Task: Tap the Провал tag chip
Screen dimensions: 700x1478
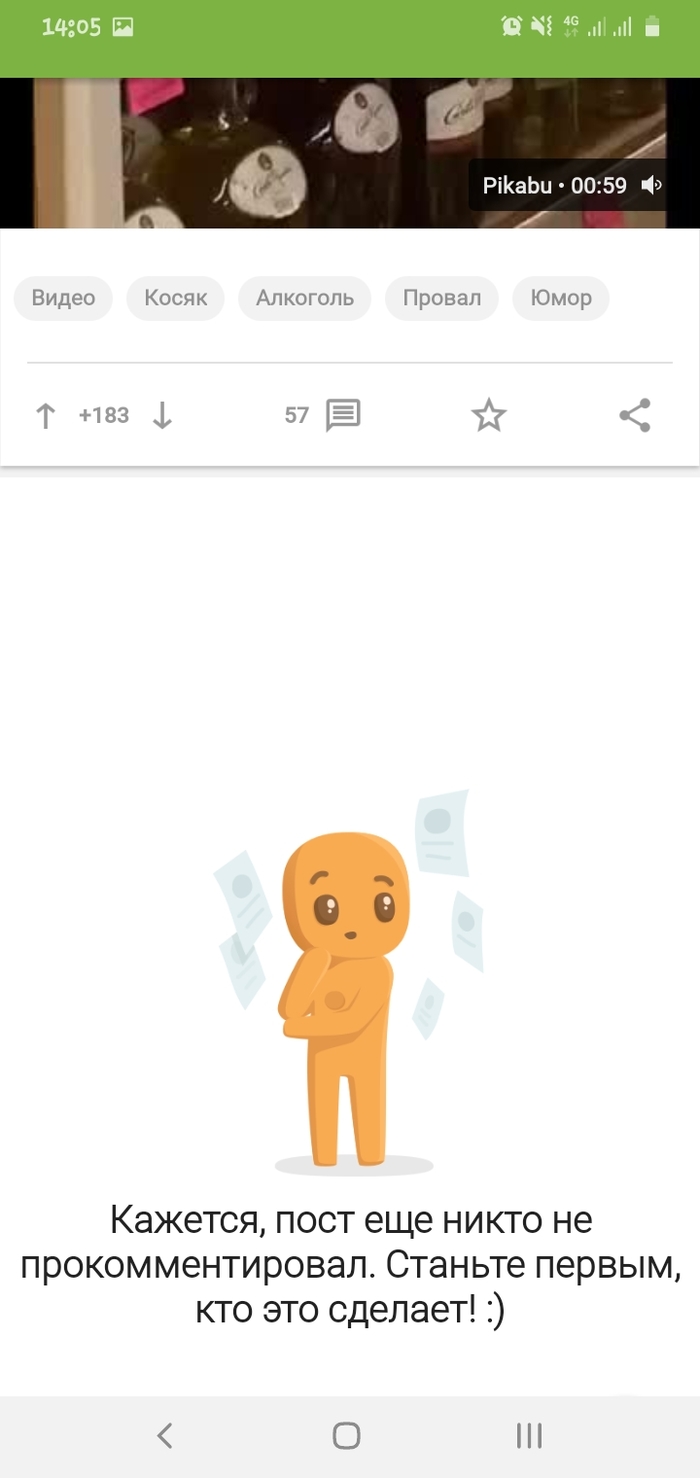Action: (441, 298)
